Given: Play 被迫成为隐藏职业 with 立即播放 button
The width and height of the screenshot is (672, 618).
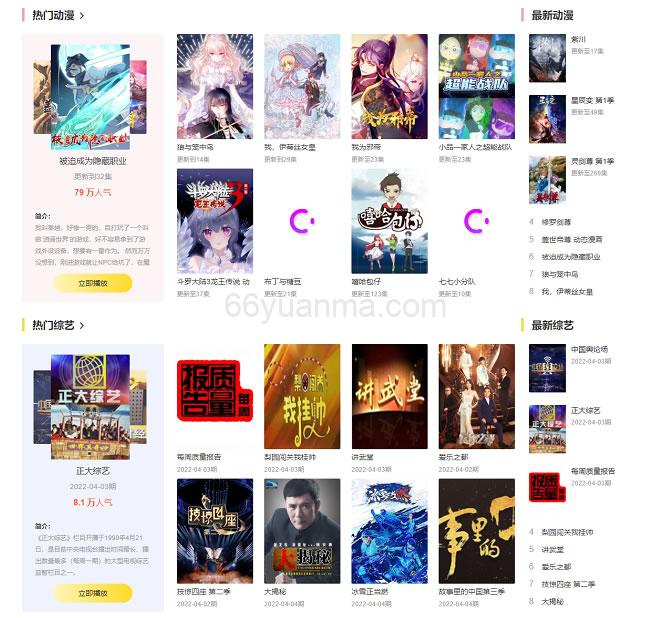Looking at the screenshot, I should click(x=93, y=283).
